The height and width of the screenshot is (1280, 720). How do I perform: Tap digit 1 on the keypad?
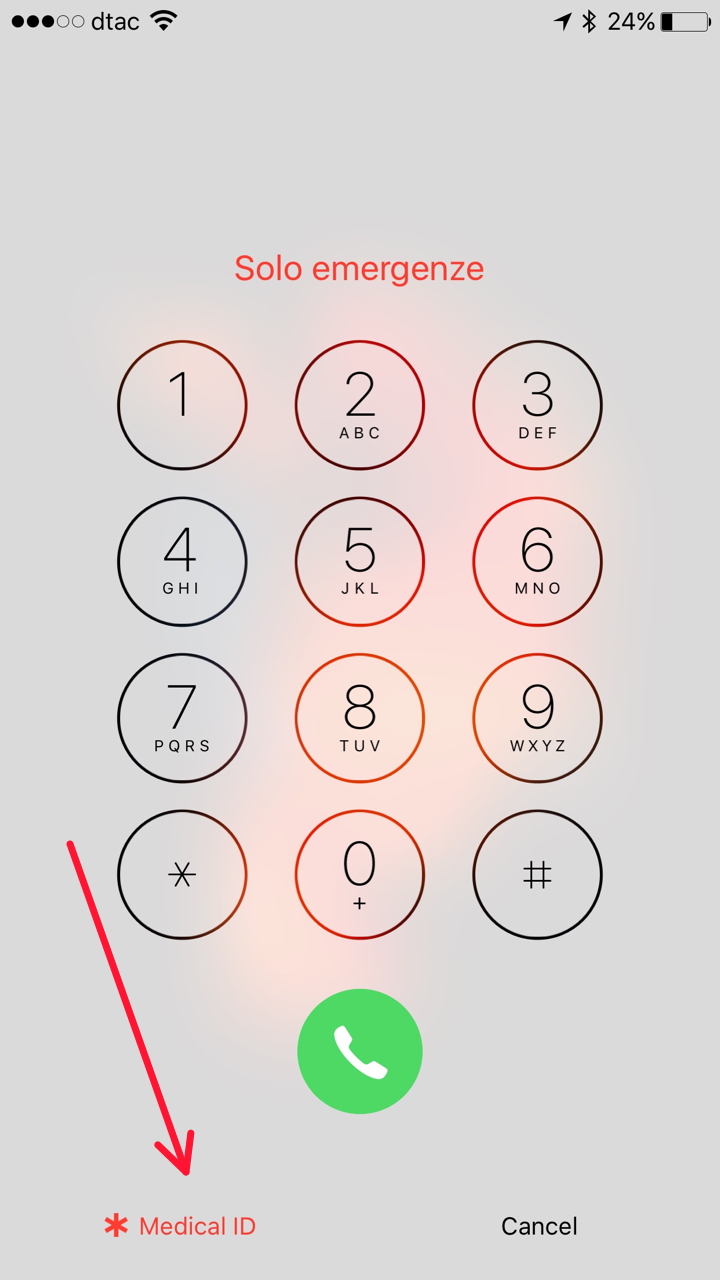(x=182, y=405)
